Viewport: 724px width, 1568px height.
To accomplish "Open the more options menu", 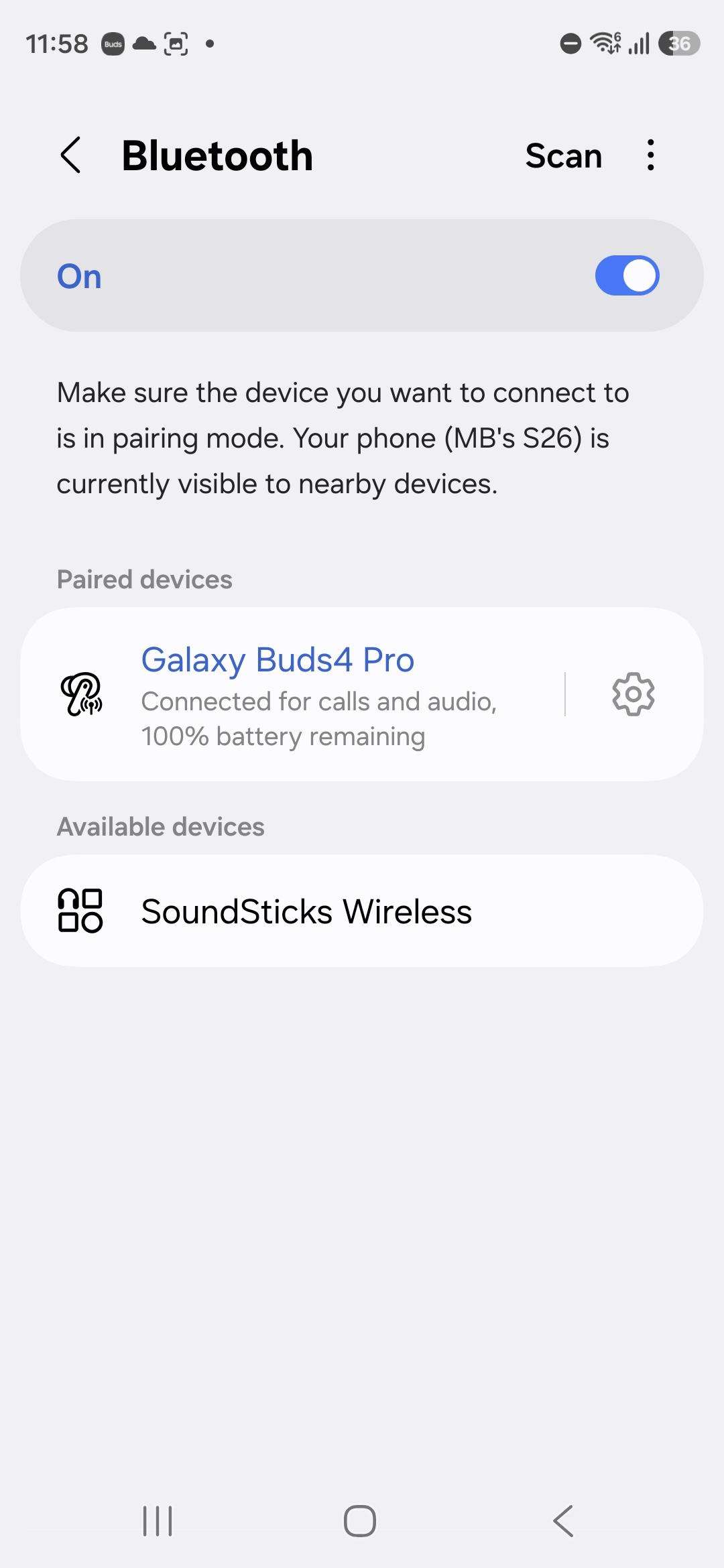I will 650,155.
